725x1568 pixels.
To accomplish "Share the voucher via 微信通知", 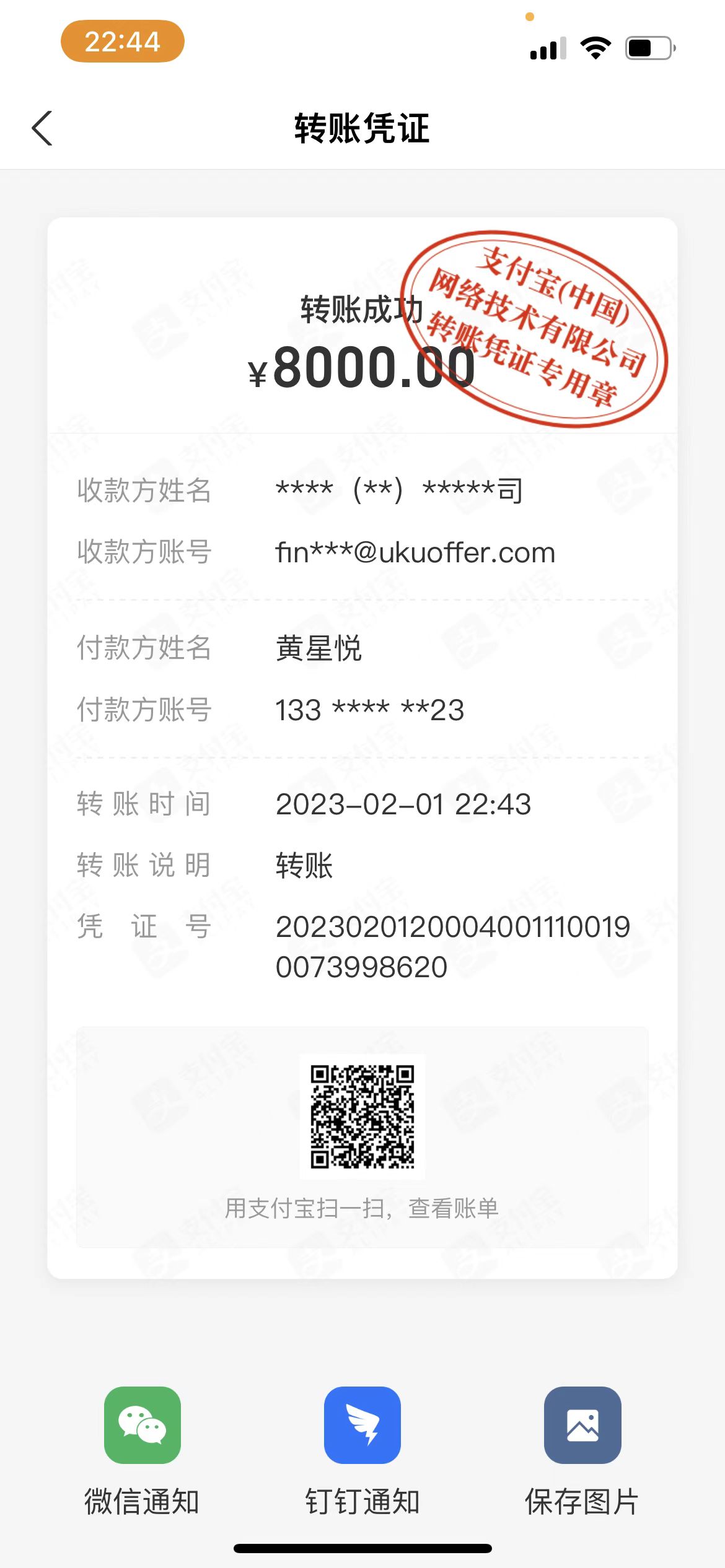I will (x=143, y=1425).
